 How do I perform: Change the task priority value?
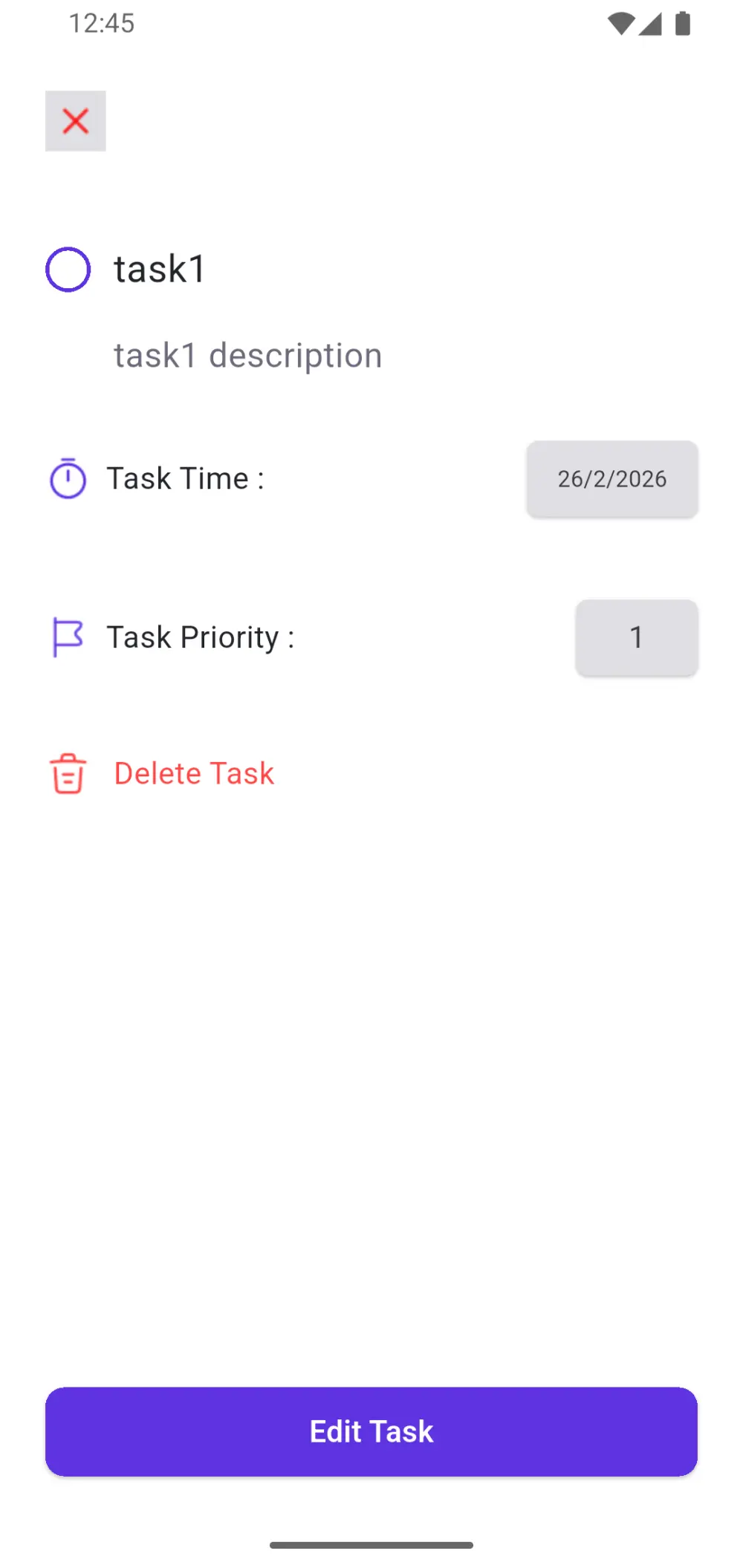[x=636, y=637]
